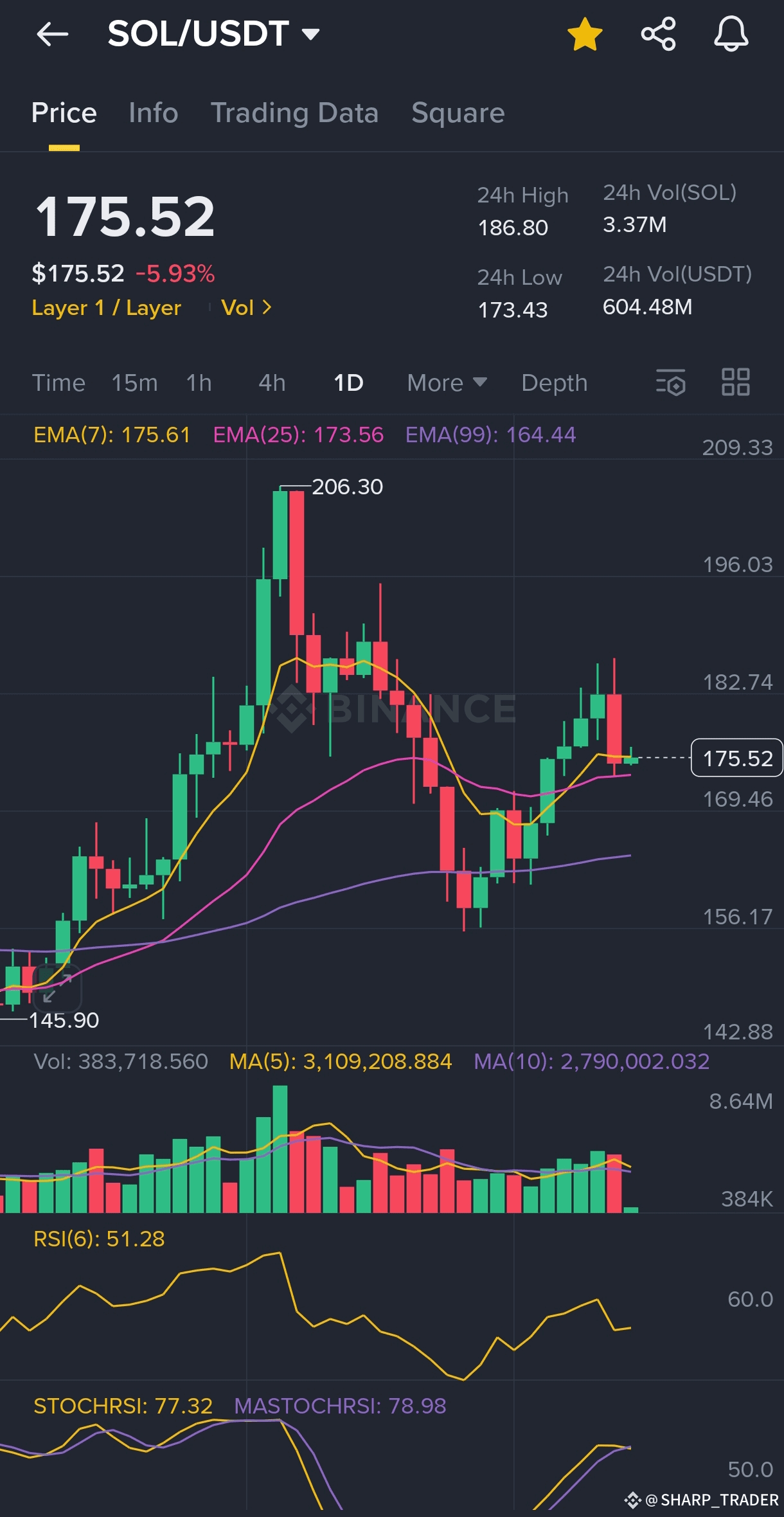784x1517 pixels.
Task: Select the Time chart view
Action: [x=58, y=383]
